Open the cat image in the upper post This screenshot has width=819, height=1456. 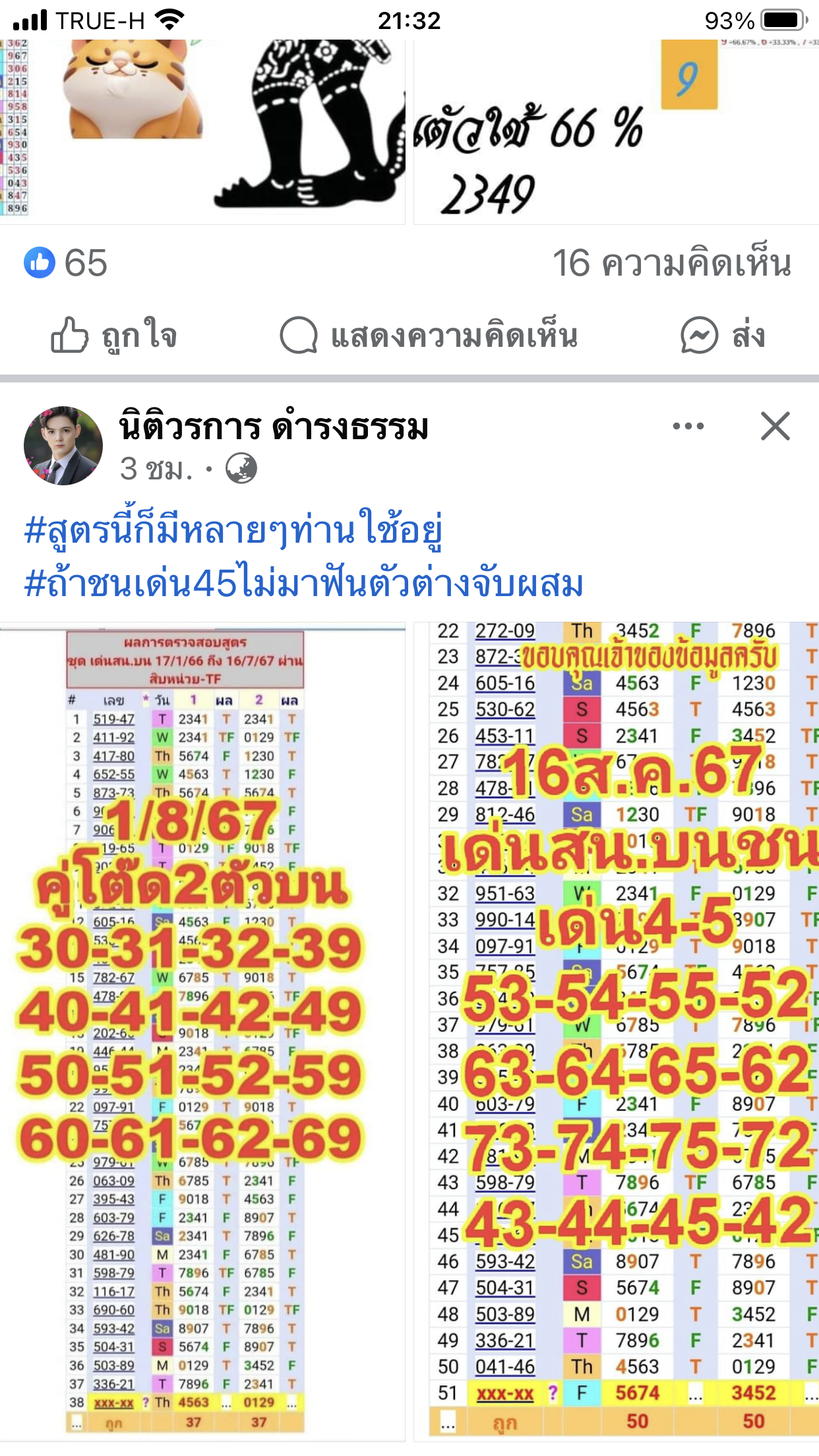click(x=202, y=132)
